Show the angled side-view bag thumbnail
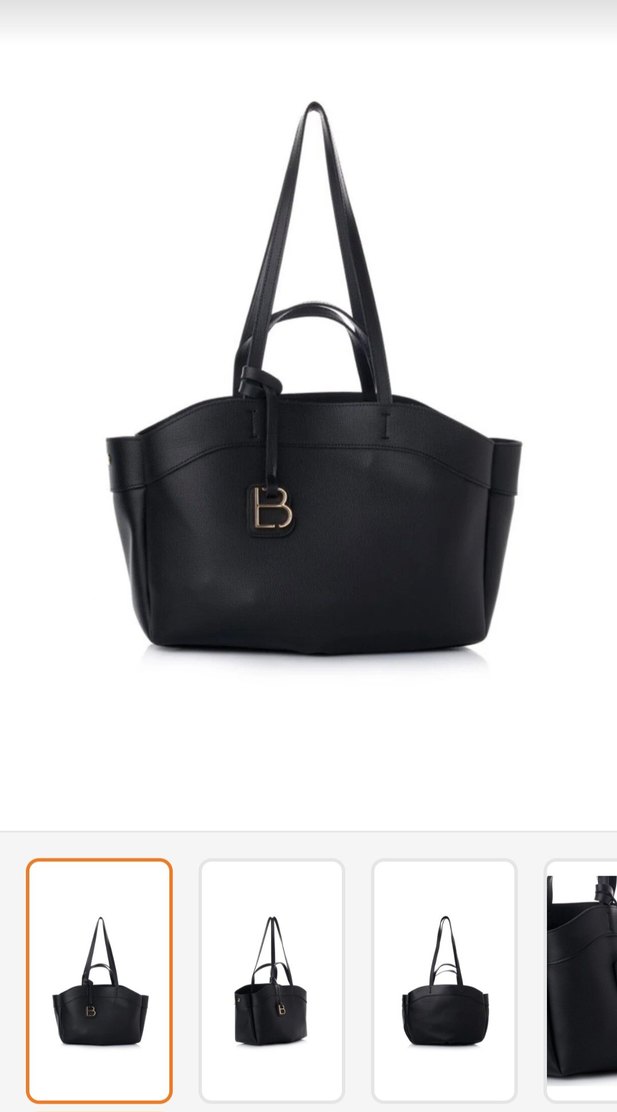 pos(272,980)
